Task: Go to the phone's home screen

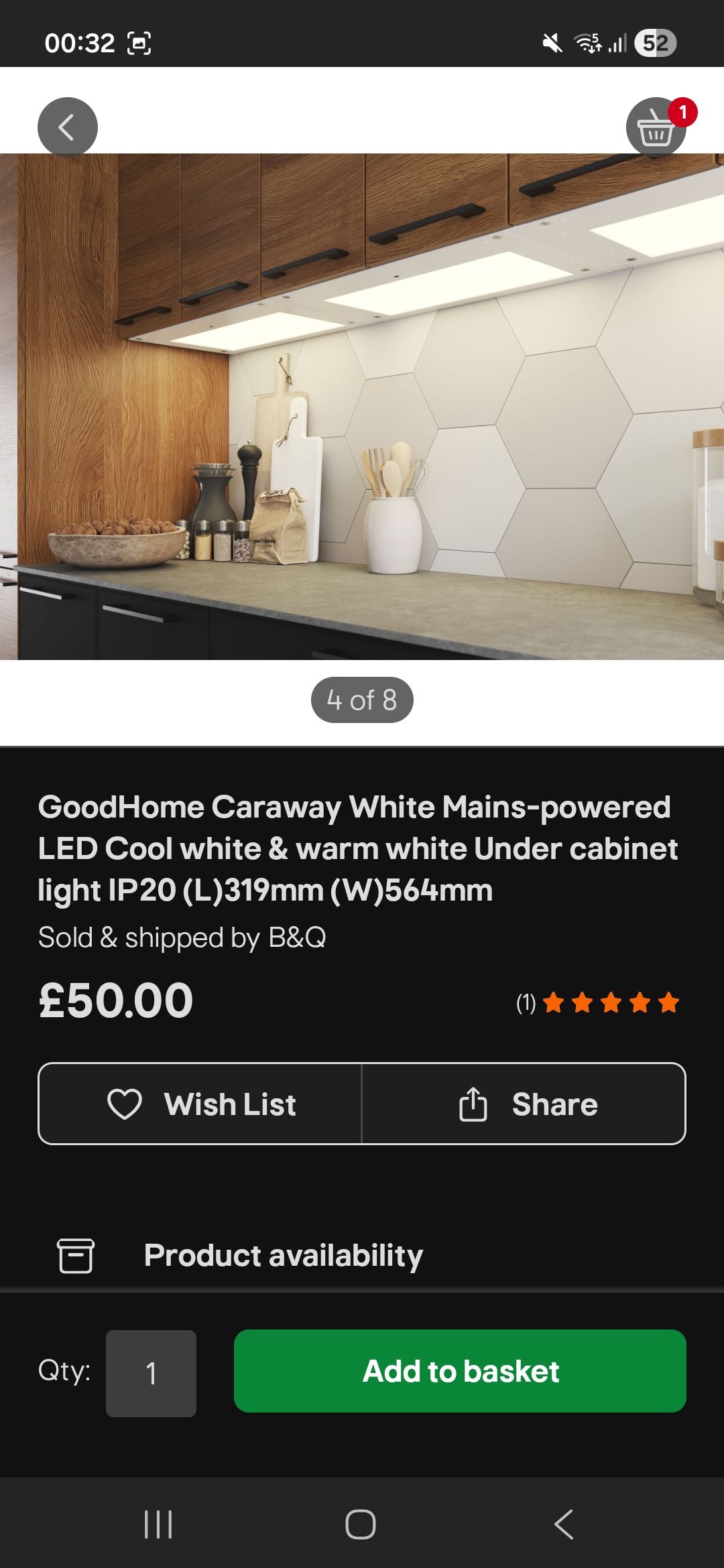Action: 361,1524
